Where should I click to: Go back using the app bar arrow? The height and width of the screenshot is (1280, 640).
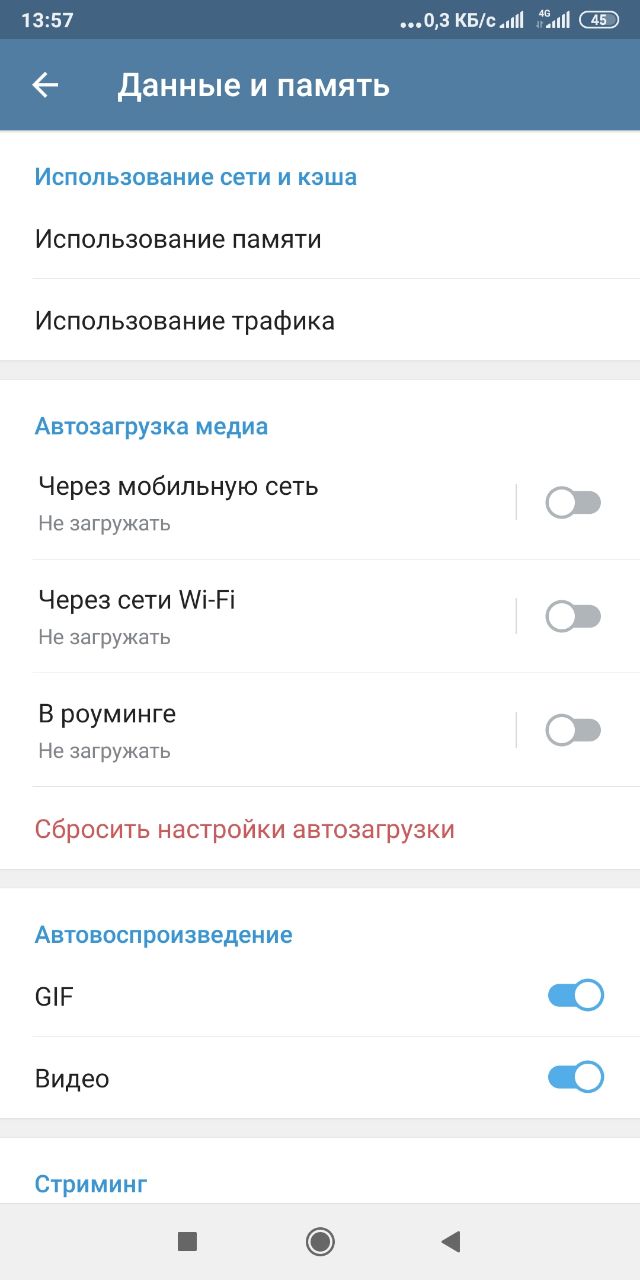point(45,85)
